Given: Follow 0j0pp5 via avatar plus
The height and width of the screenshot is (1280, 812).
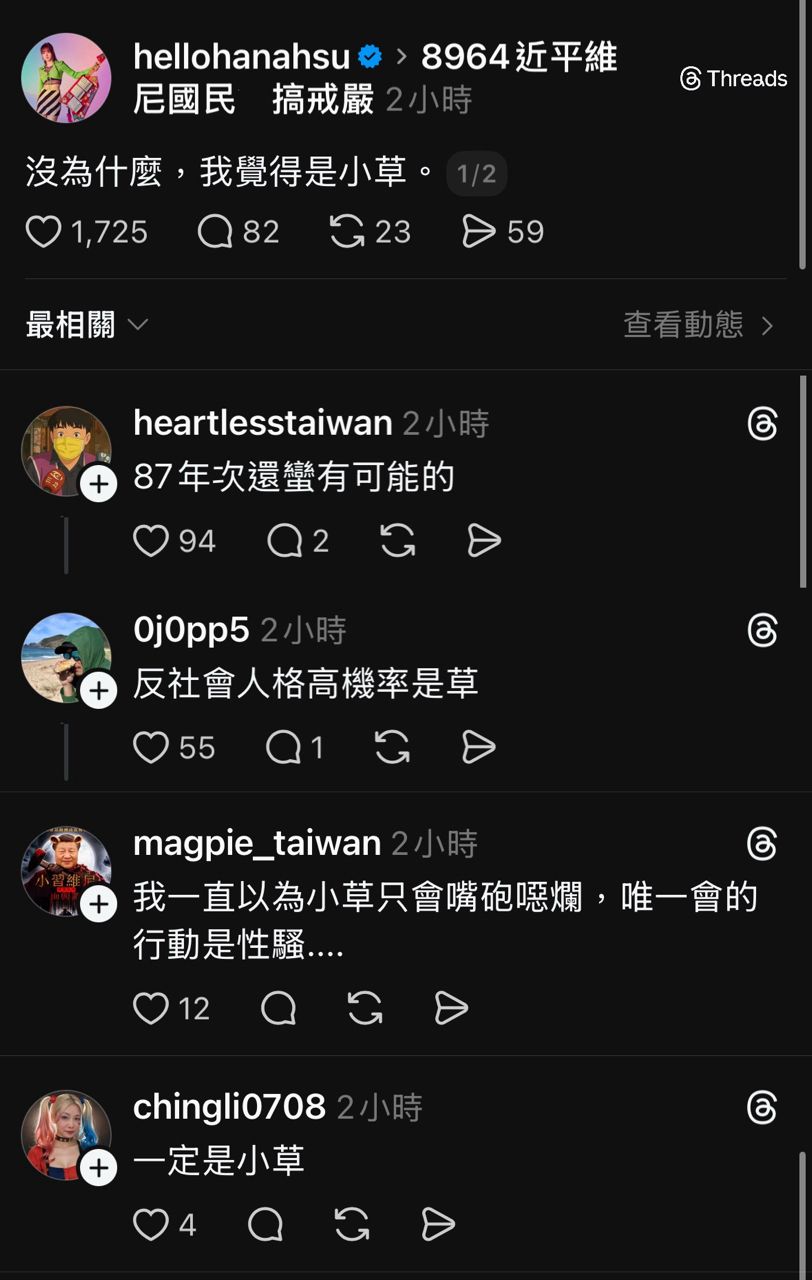Looking at the screenshot, I should (x=99, y=690).
